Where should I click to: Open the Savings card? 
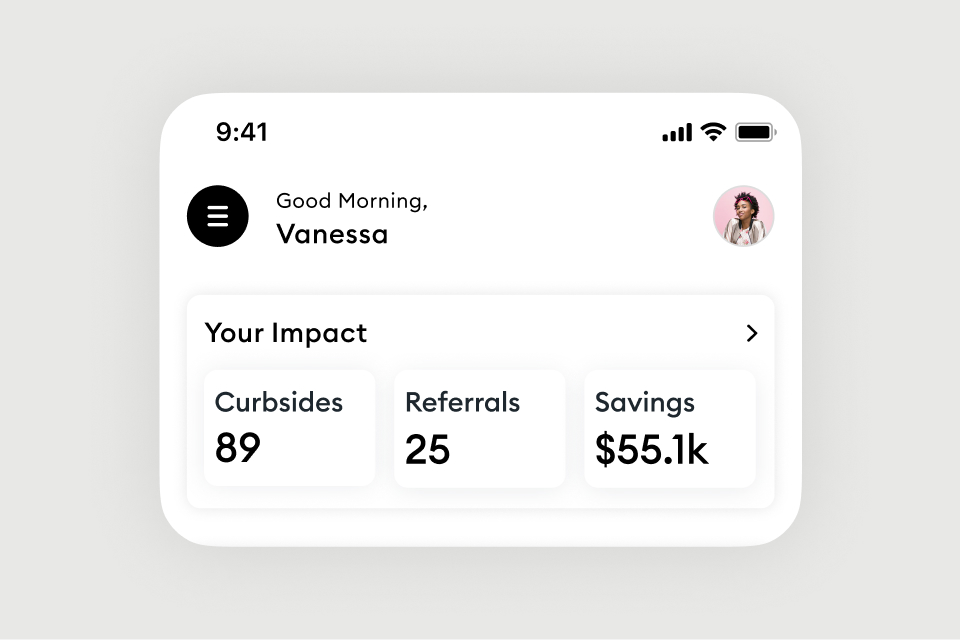pos(669,428)
